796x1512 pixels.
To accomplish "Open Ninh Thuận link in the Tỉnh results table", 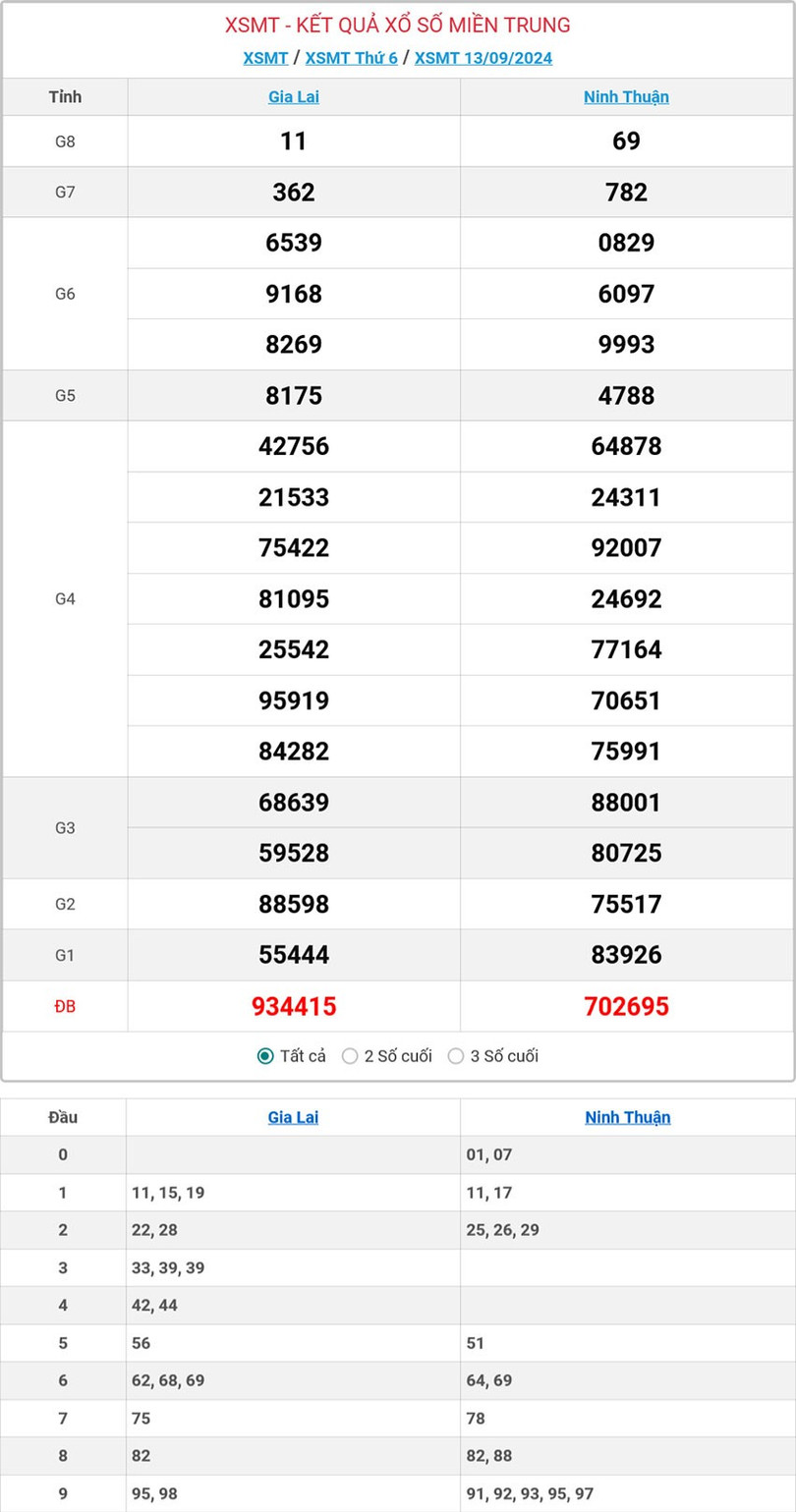I will coord(626,97).
